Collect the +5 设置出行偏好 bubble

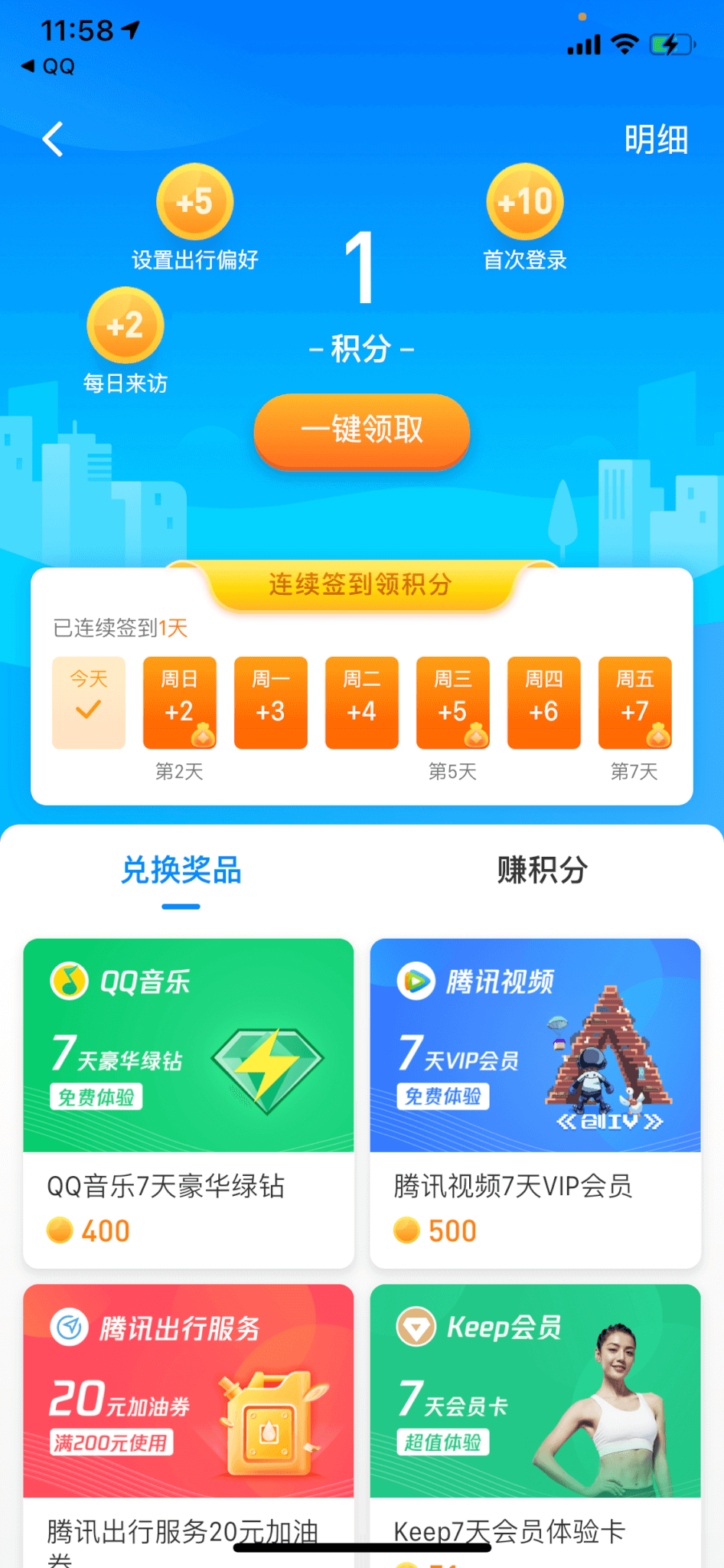coord(194,202)
